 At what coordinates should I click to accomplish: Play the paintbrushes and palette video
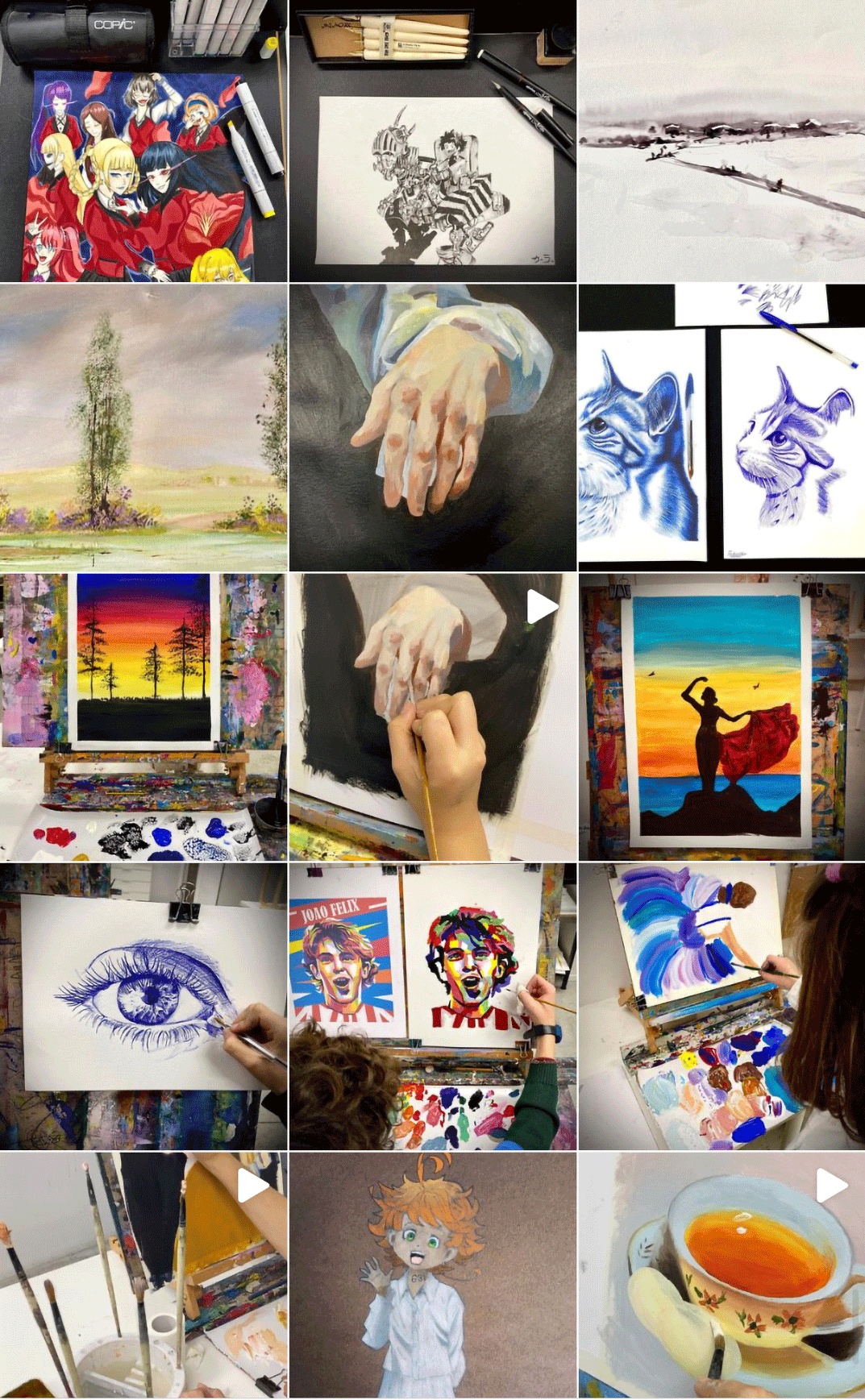143,1275
